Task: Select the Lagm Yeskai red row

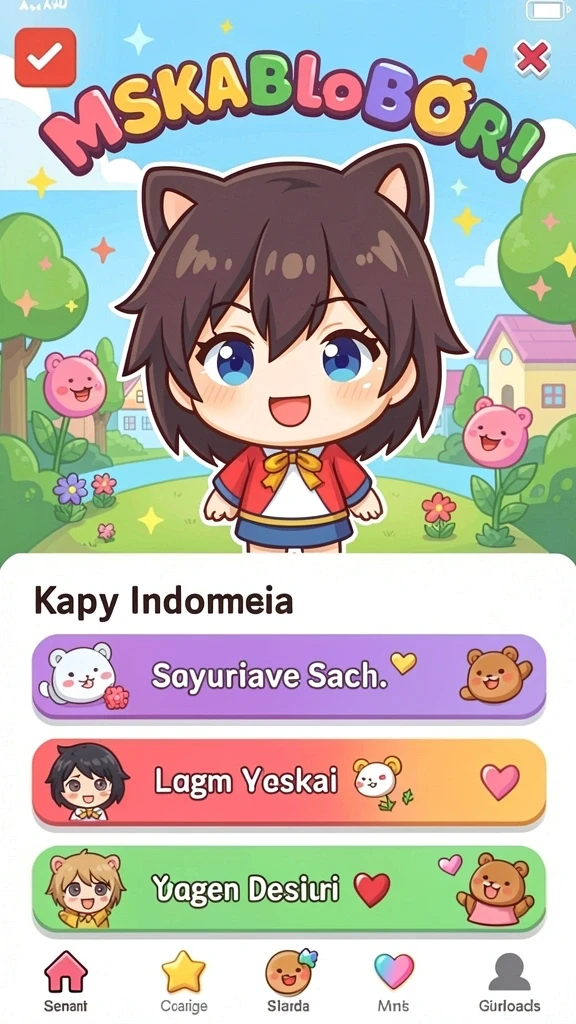Action: (289, 782)
